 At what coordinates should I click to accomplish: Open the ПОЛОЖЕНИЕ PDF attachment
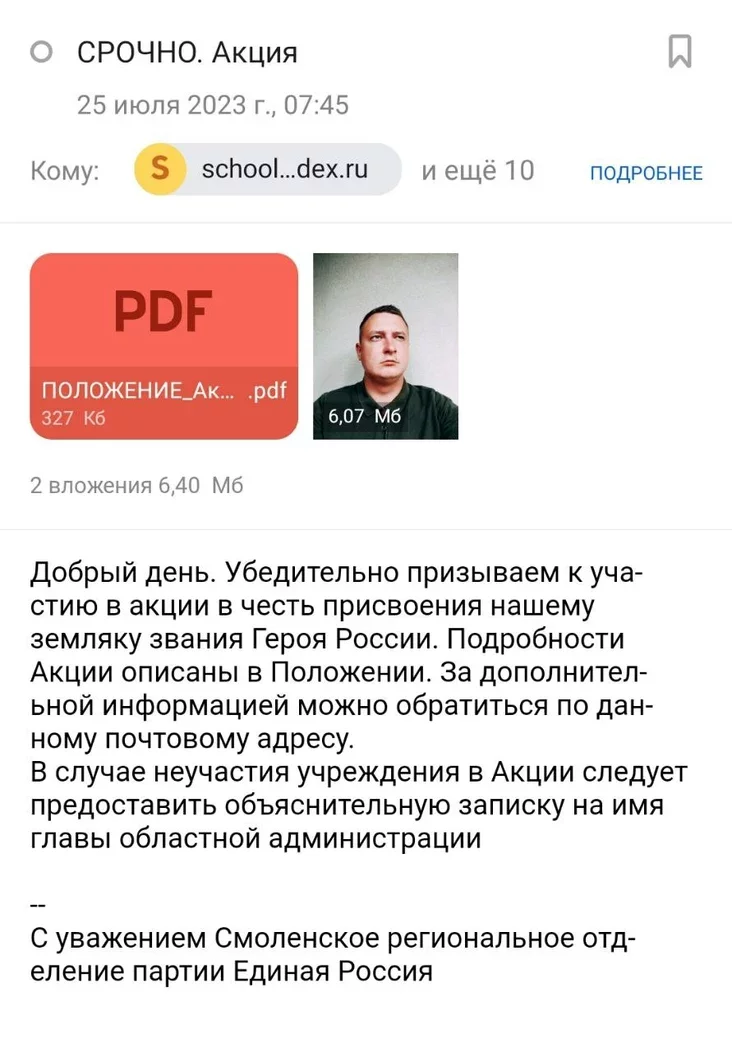pos(164,346)
